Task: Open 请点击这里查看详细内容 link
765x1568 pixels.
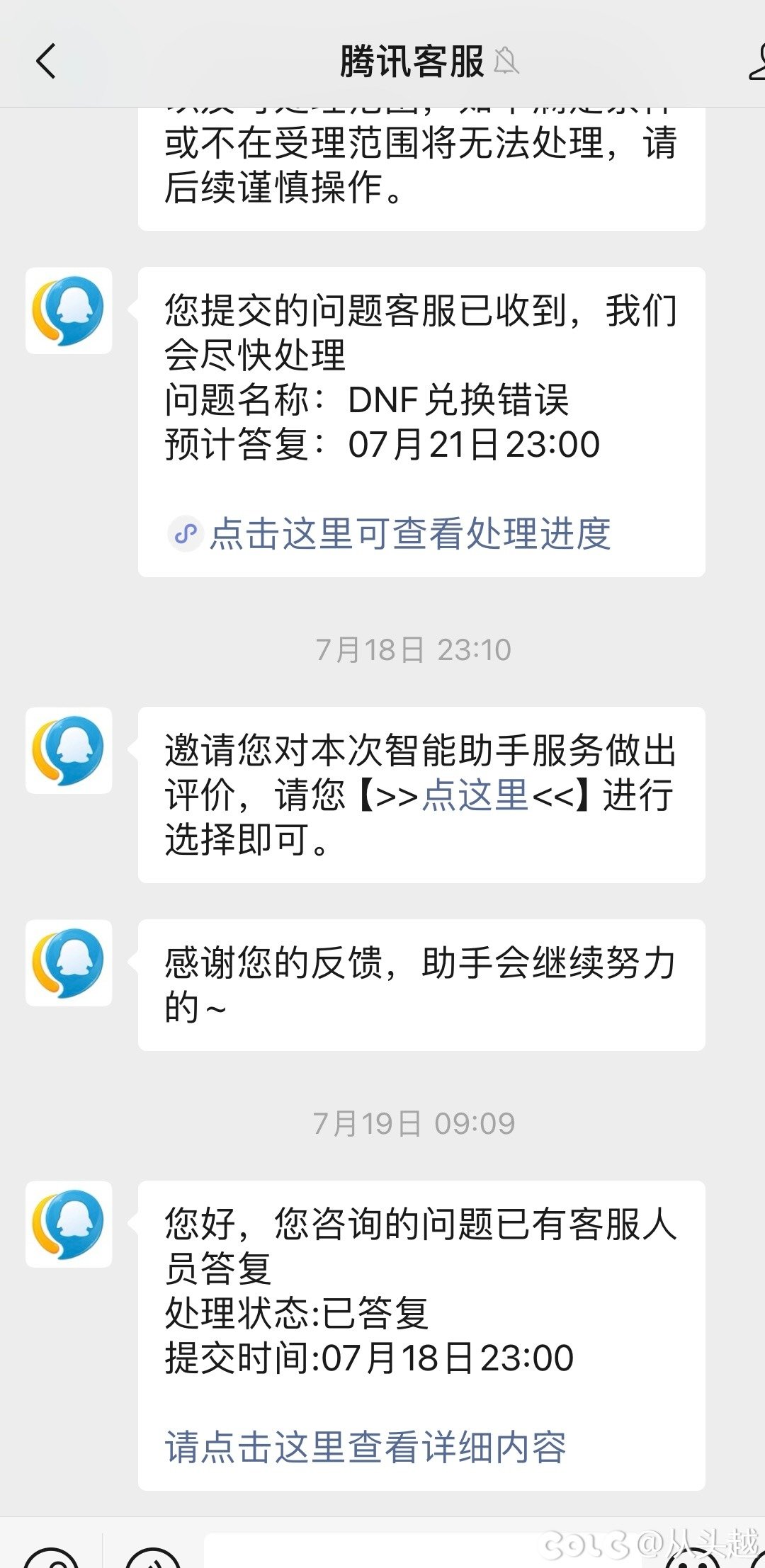Action: click(365, 1447)
